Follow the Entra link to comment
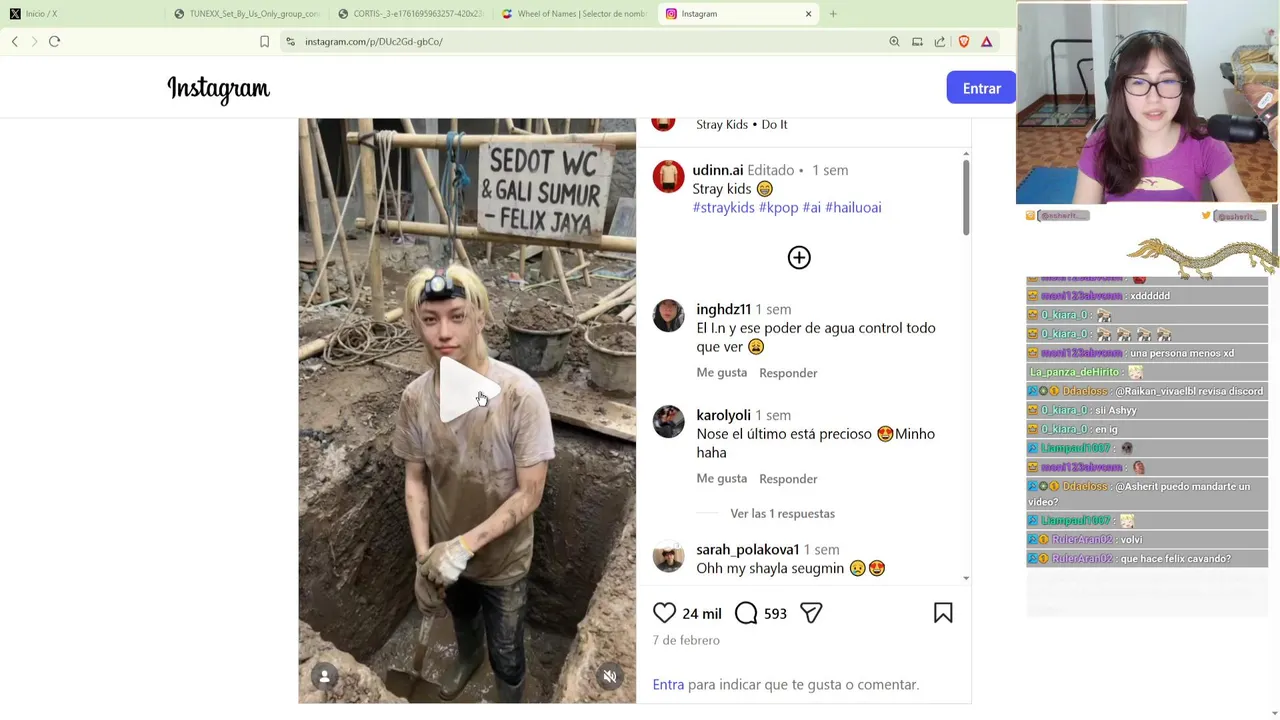 point(668,685)
